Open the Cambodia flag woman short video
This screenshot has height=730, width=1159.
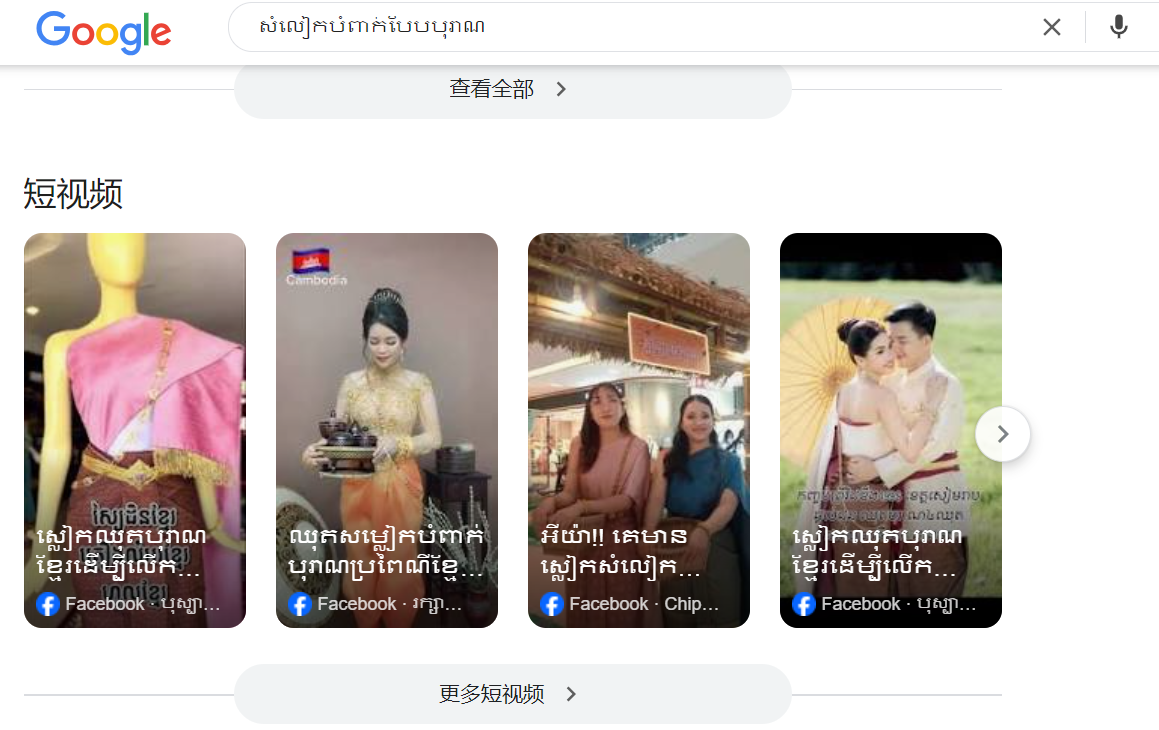pyautogui.click(x=387, y=430)
